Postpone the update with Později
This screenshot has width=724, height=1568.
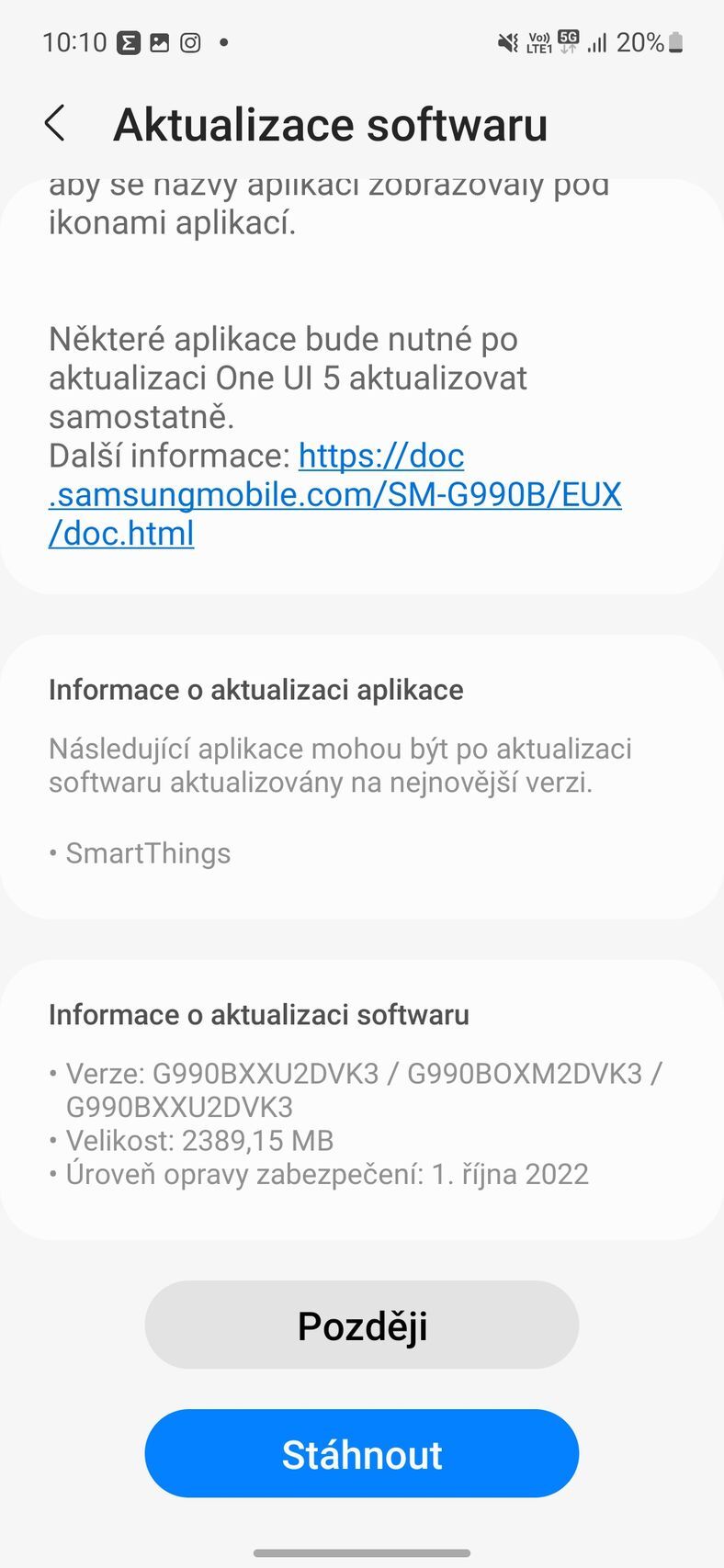(x=362, y=1325)
